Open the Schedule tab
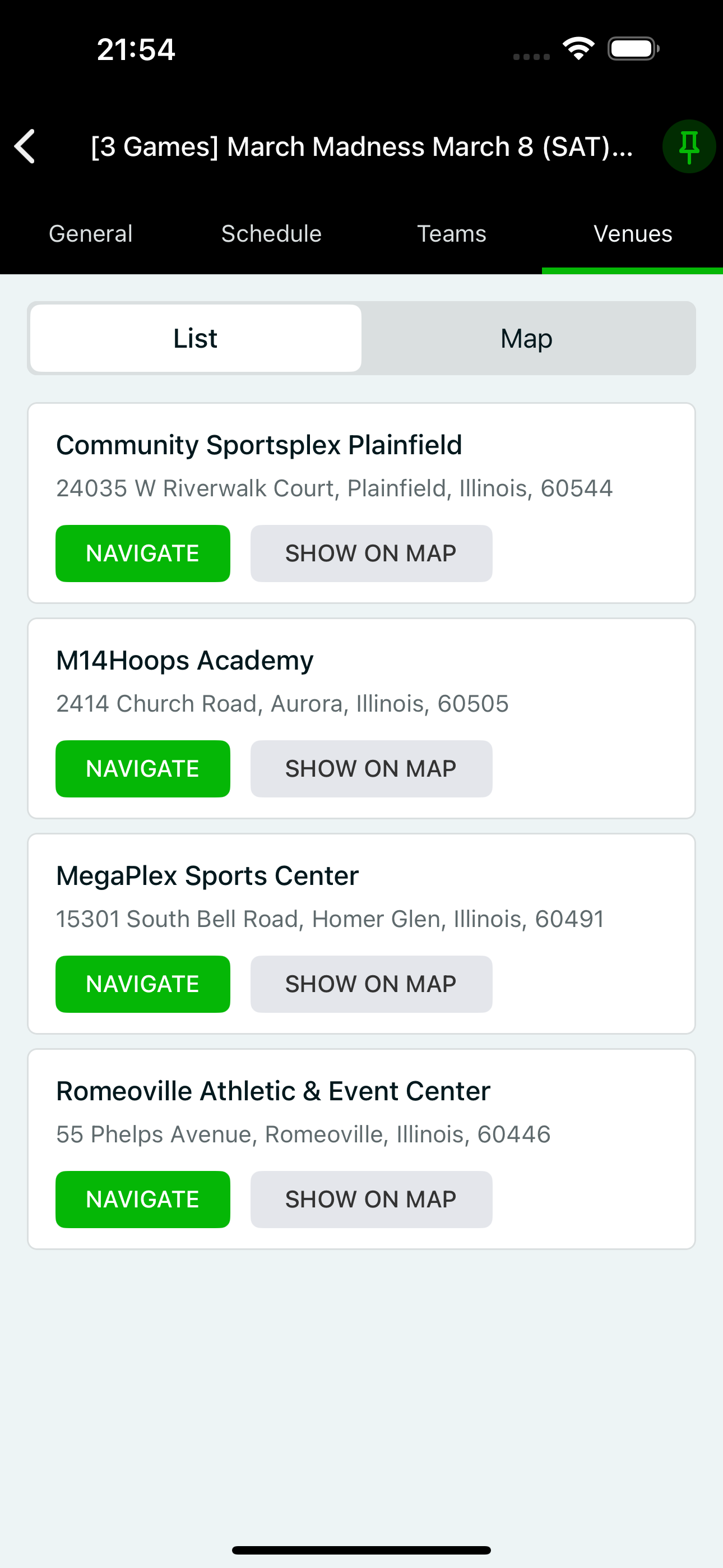Viewport: 723px width, 1568px height. tap(271, 234)
